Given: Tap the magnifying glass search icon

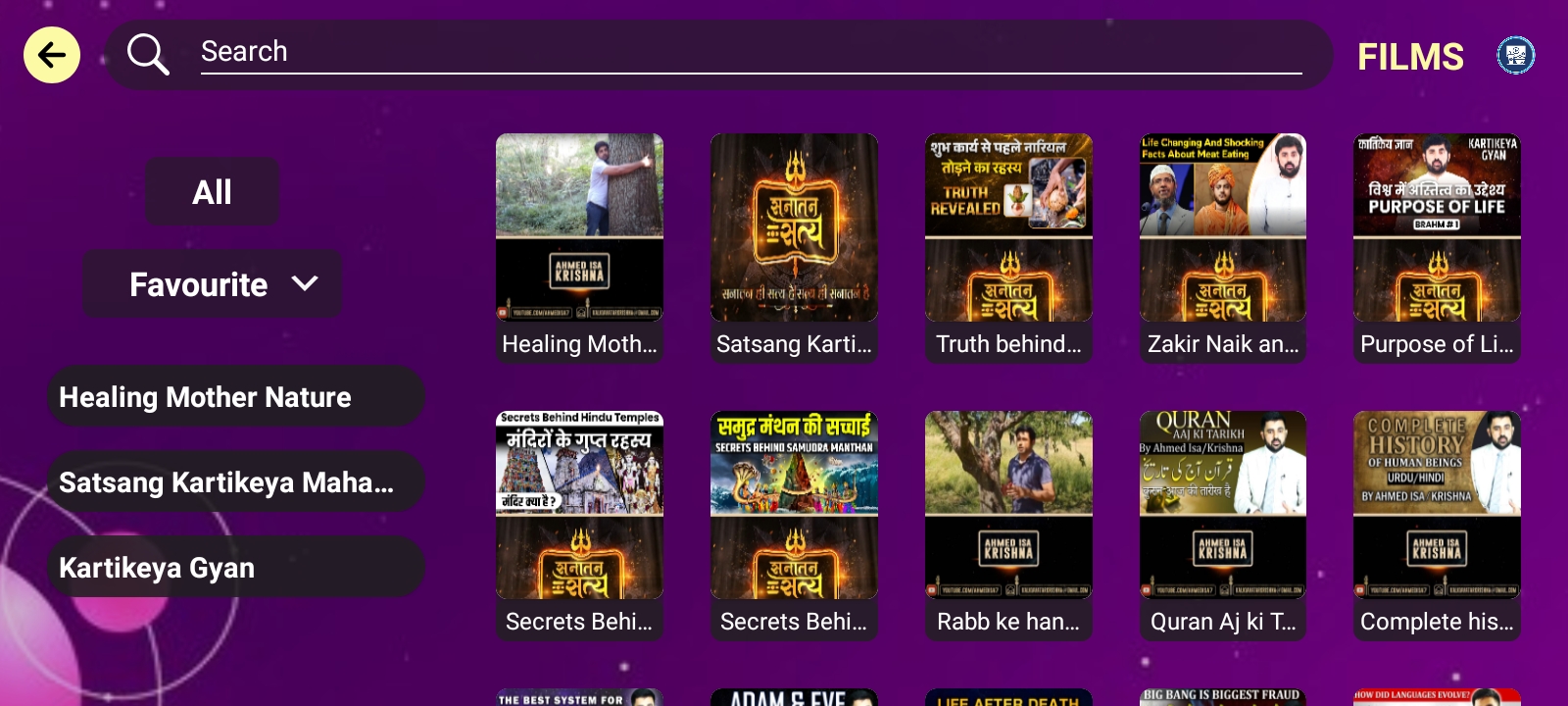Looking at the screenshot, I should coord(148,54).
